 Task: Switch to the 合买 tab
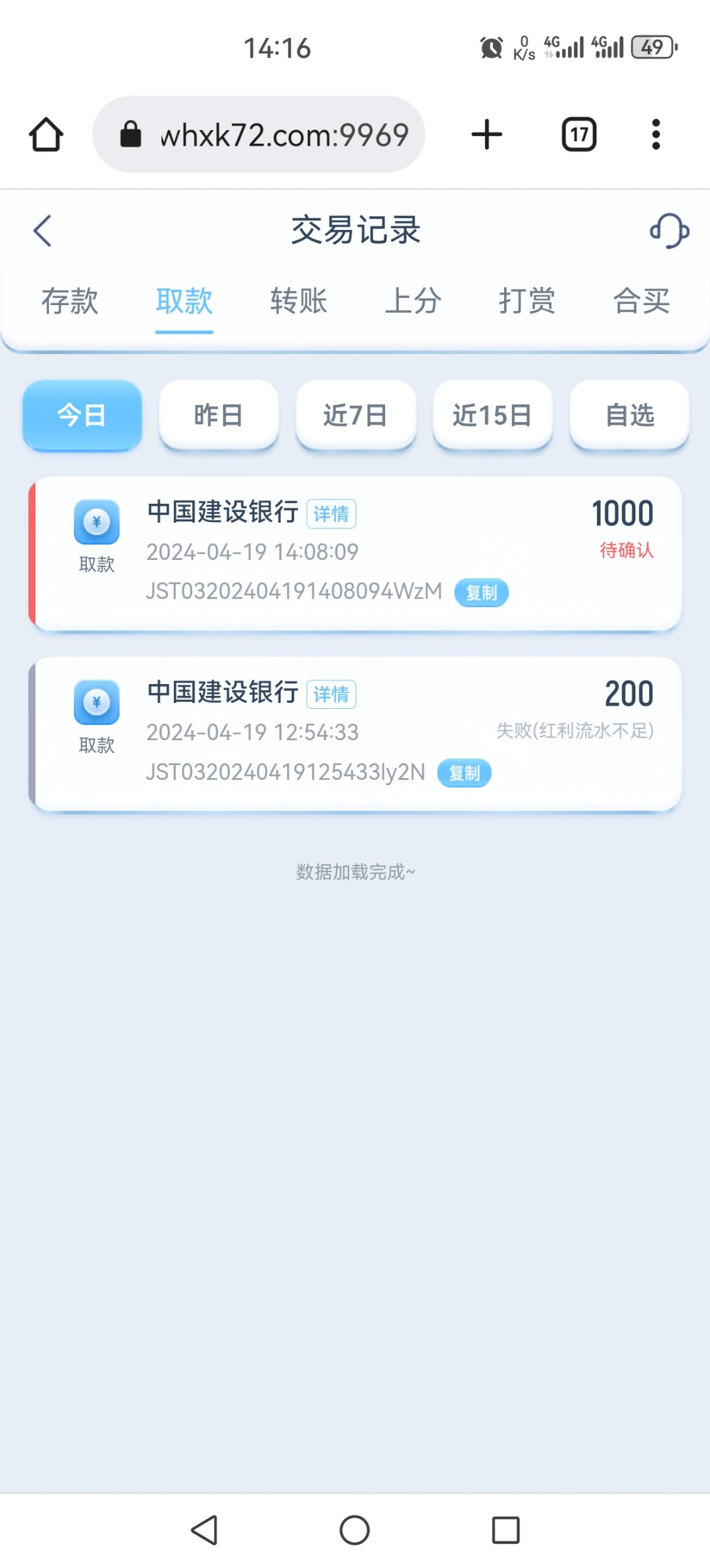tap(641, 301)
